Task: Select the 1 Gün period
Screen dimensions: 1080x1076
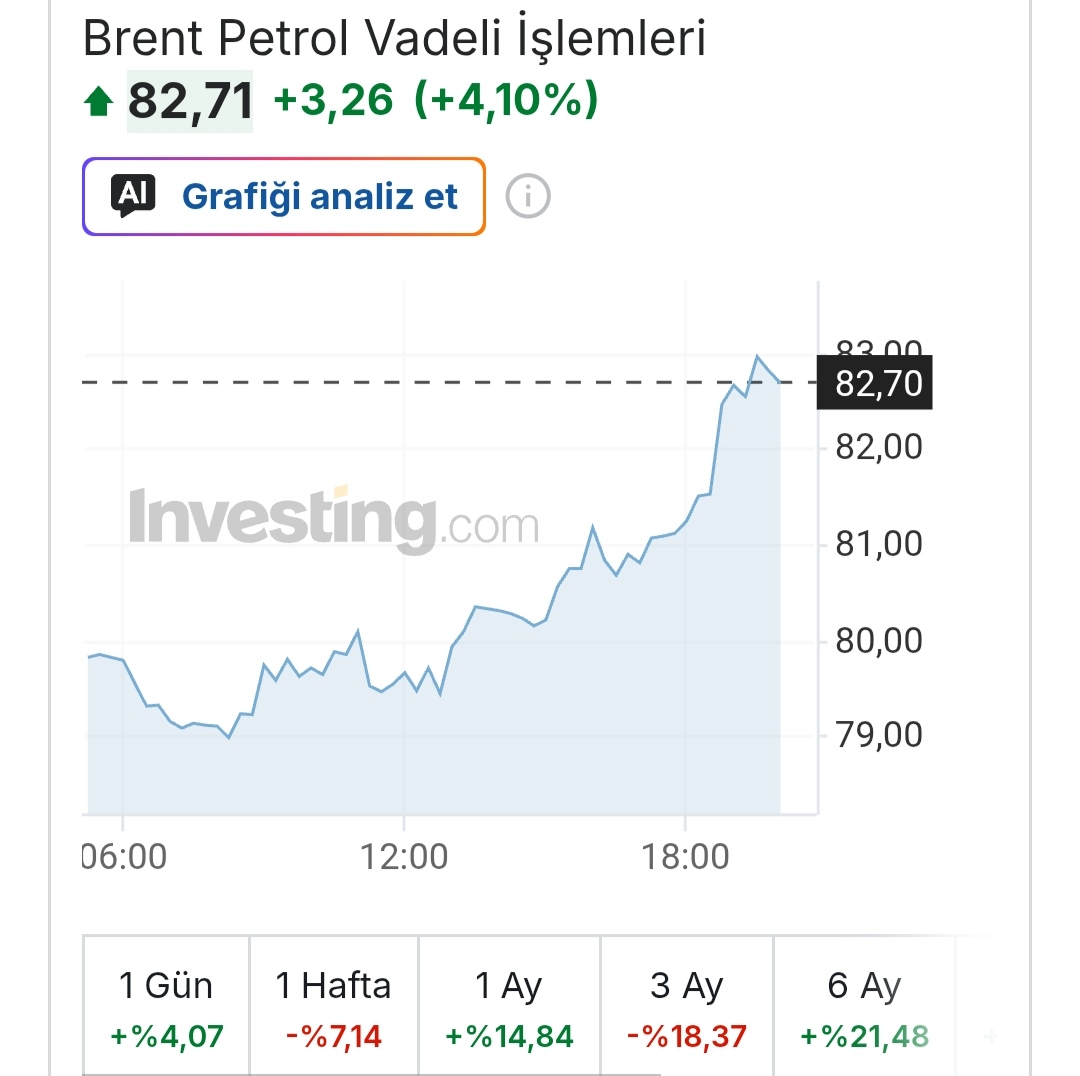Action: pyautogui.click(x=166, y=1006)
